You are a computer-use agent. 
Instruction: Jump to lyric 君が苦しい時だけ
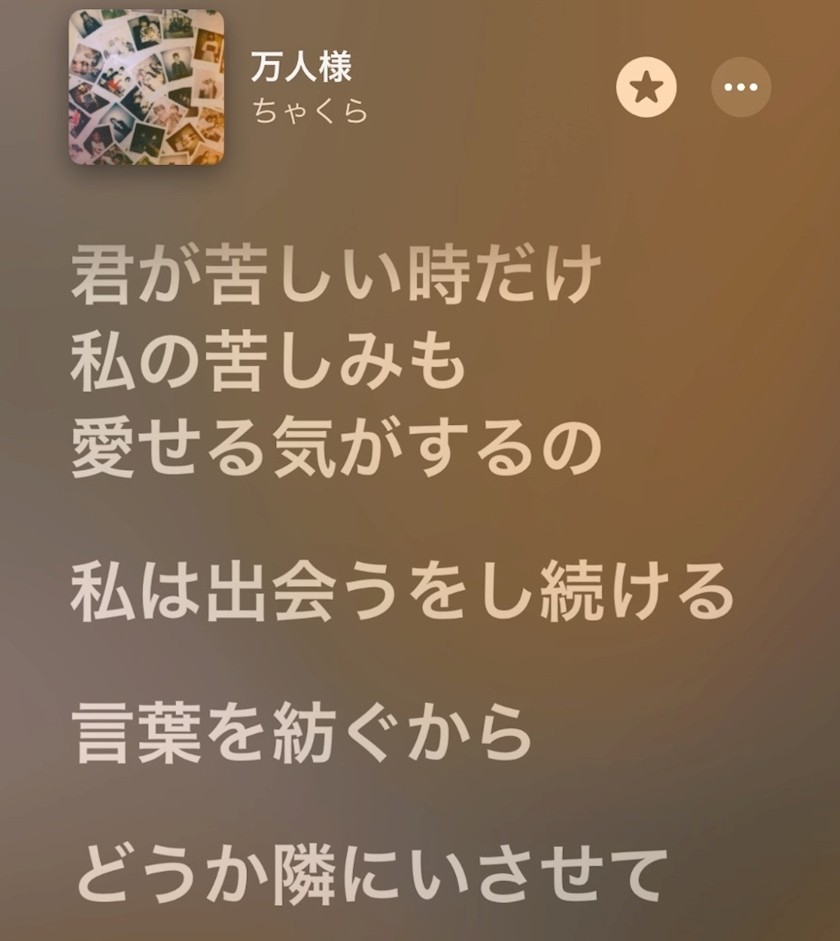pos(336,277)
